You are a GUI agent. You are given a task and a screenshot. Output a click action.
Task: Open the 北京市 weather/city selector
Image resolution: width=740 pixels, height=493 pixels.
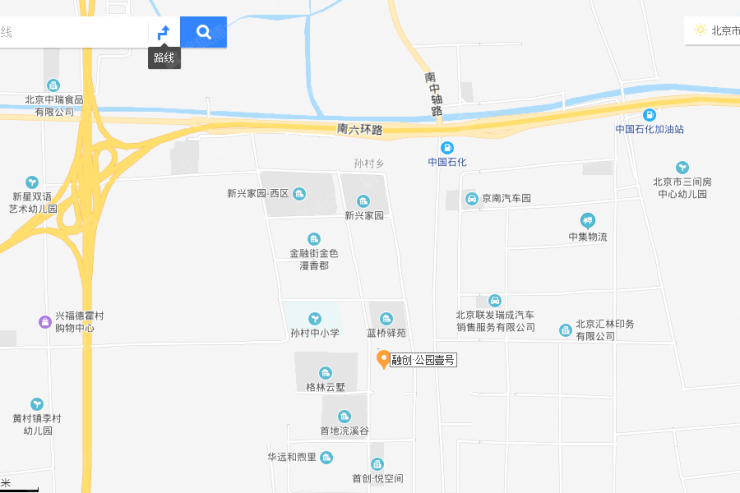point(714,30)
